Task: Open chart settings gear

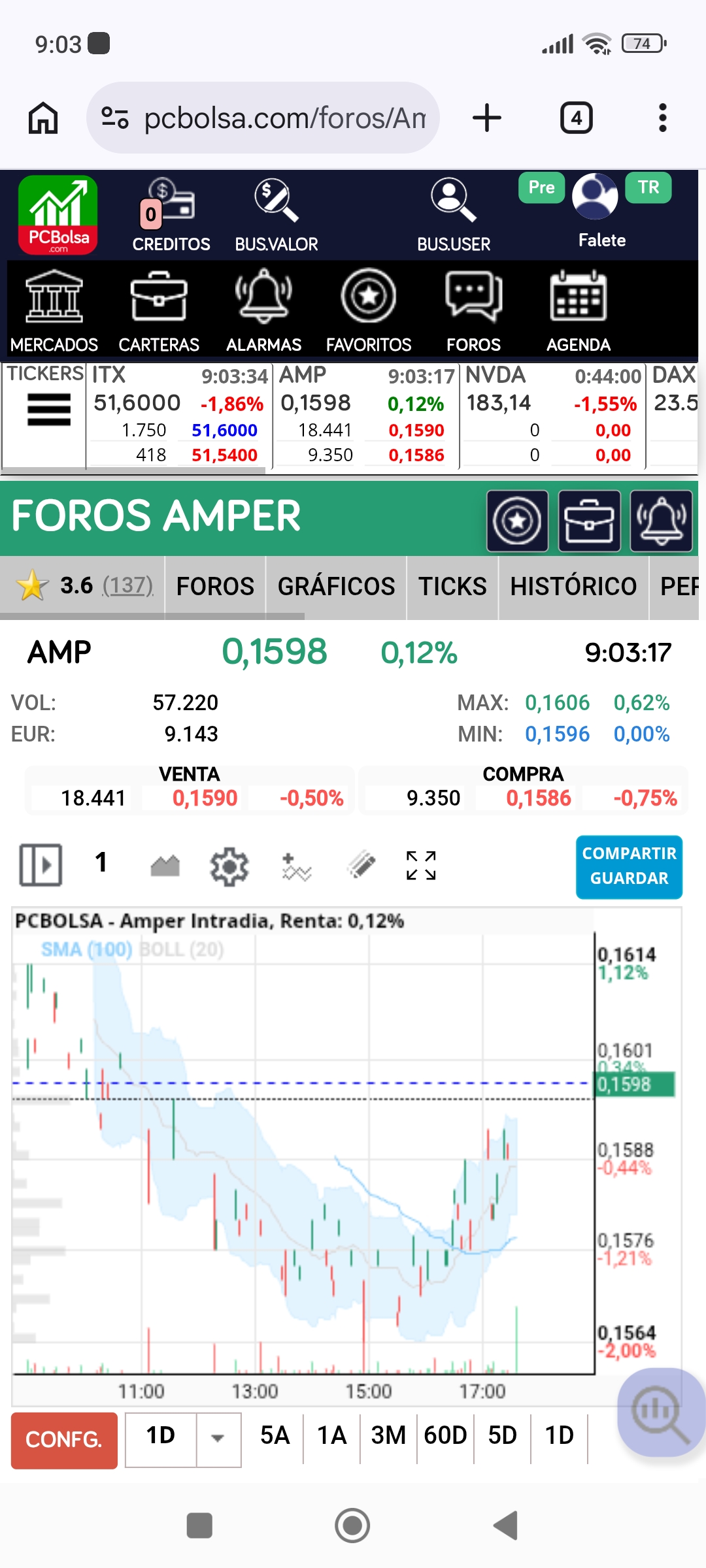Action: coord(229,866)
